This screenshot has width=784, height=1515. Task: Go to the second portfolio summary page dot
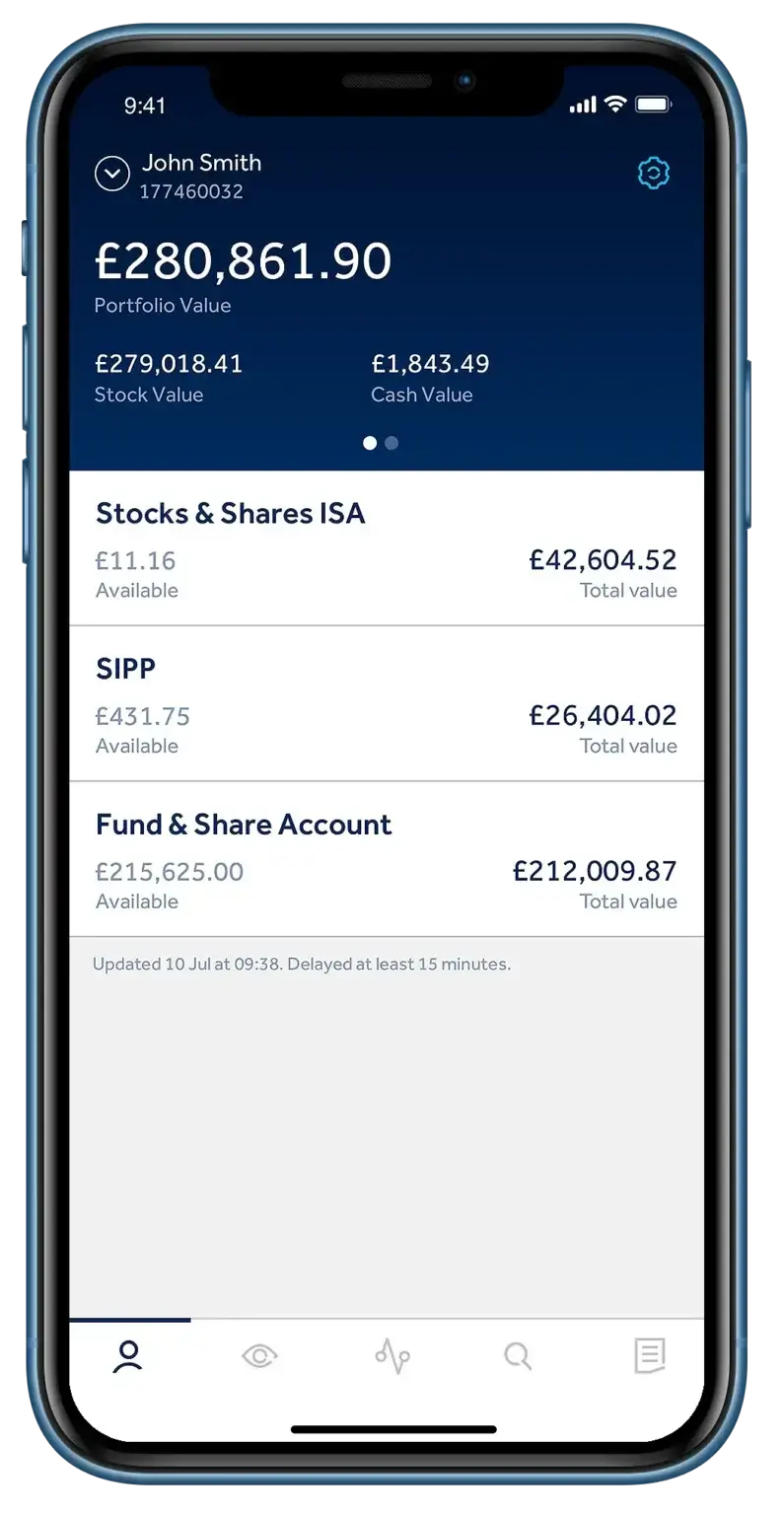(x=392, y=443)
